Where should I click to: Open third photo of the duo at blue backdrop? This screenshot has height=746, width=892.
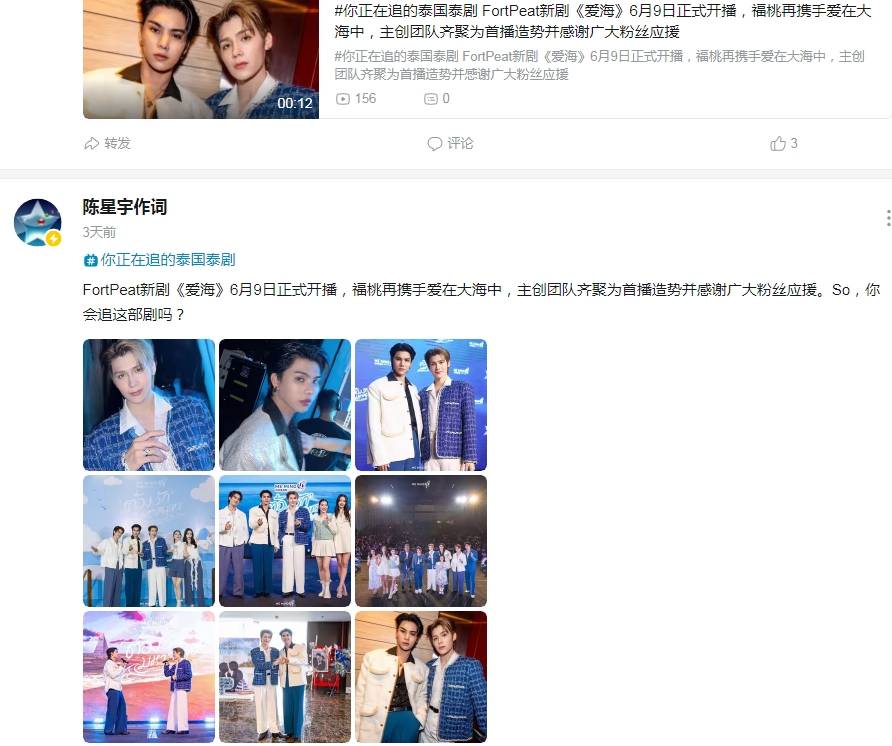(x=421, y=405)
